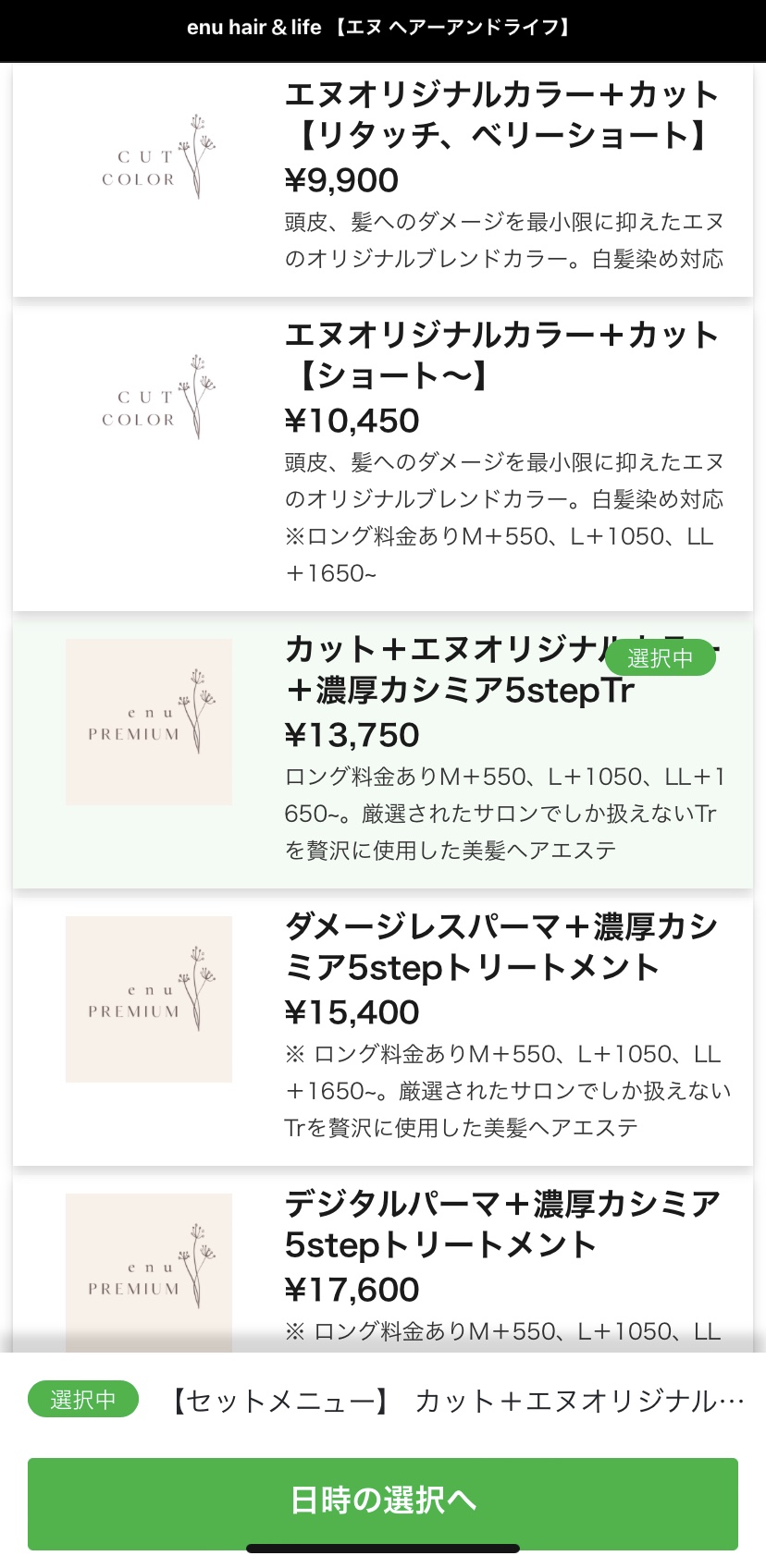Proceed with the 日時の選択へ button
Viewport: 766px width, 1568px height.
[x=383, y=1503]
